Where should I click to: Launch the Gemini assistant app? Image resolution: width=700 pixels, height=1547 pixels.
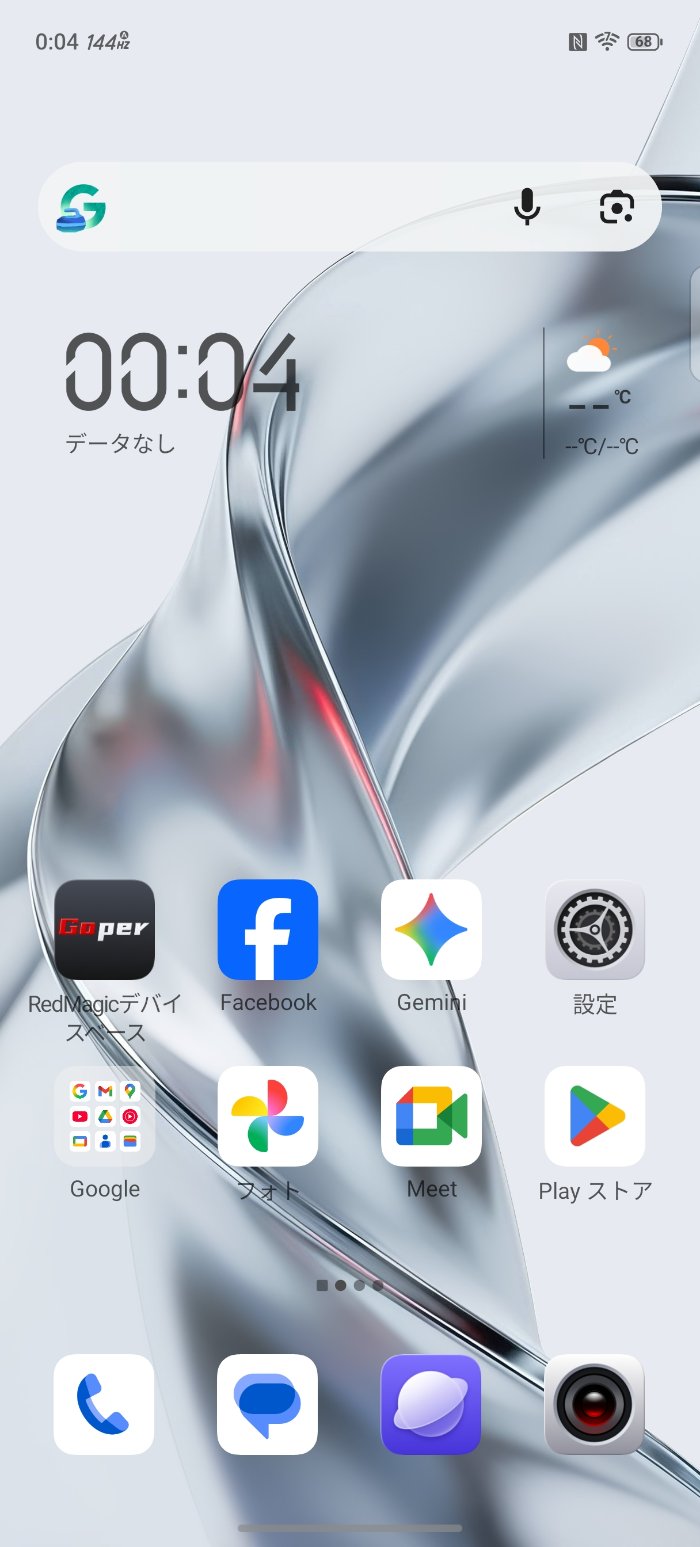point(431,929)
